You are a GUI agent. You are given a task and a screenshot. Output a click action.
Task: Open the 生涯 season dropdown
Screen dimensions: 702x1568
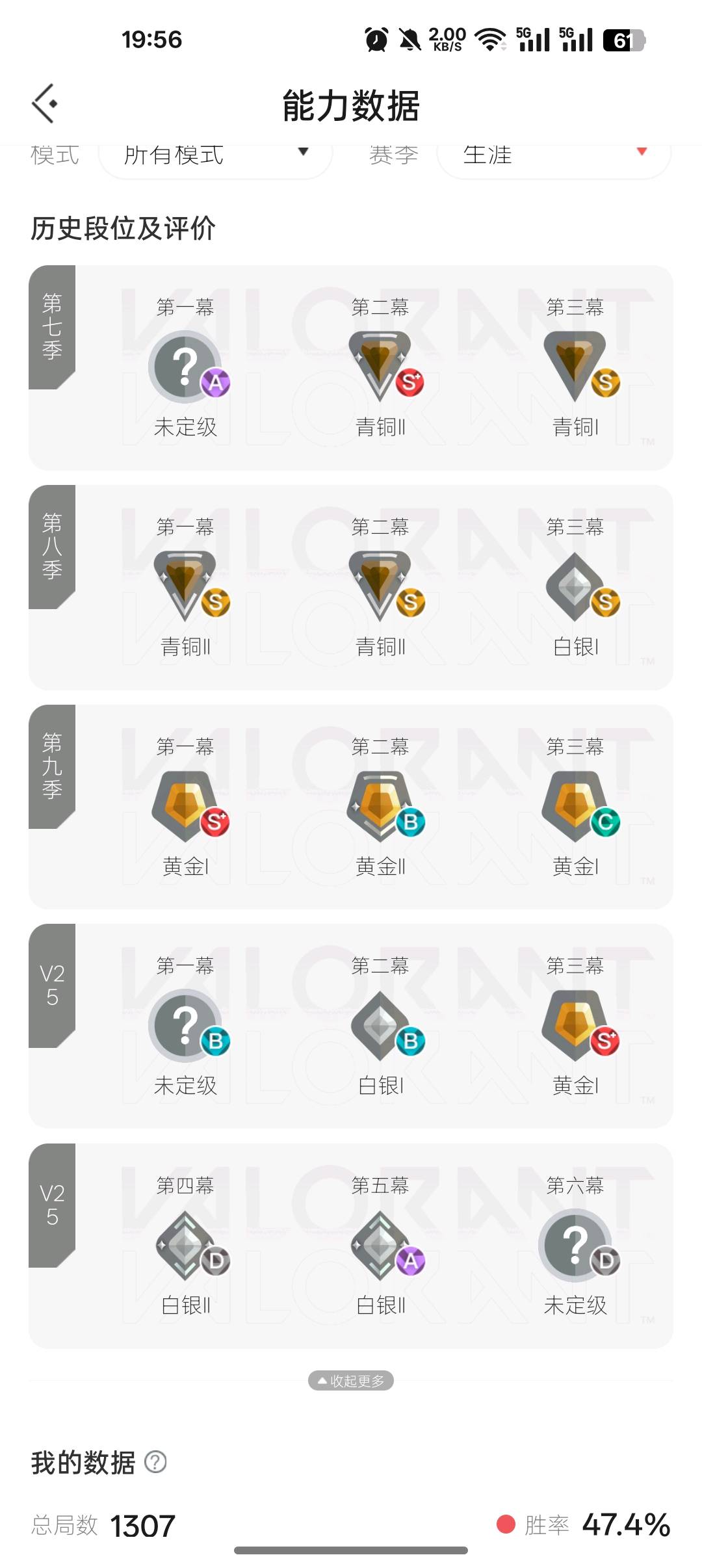coord(553,156)
